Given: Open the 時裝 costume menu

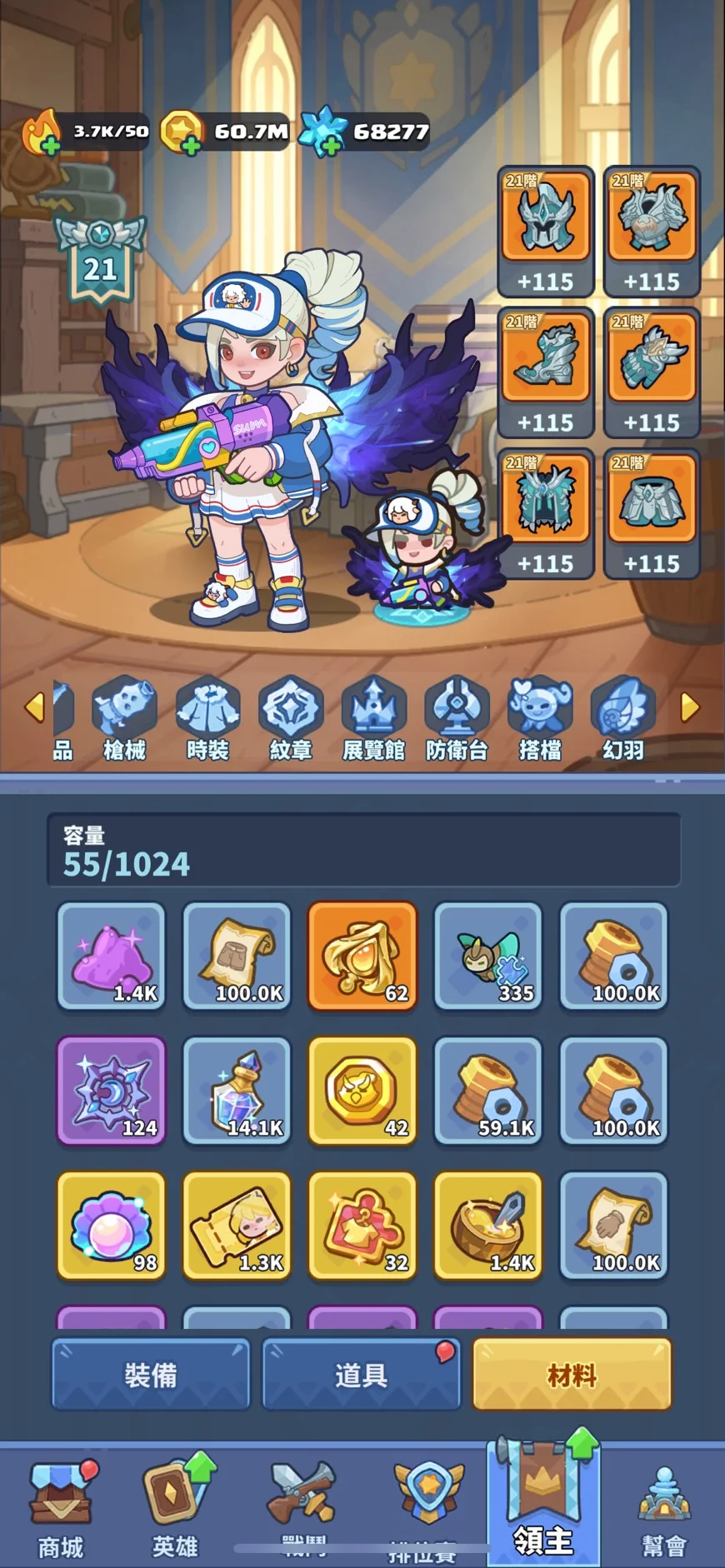Looking at the screenshot, I should pyautogui.click(x=207, y=718).
